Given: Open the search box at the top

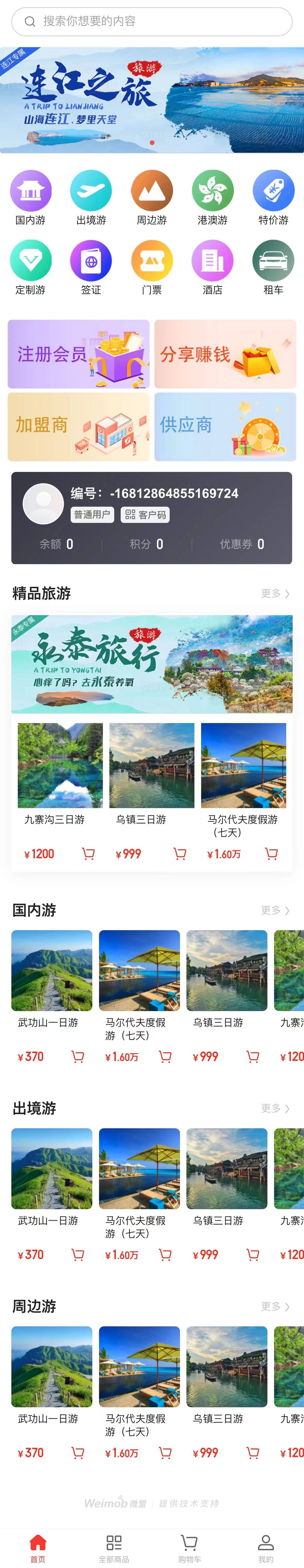Looking at the screenshot, I should [152, 21].
